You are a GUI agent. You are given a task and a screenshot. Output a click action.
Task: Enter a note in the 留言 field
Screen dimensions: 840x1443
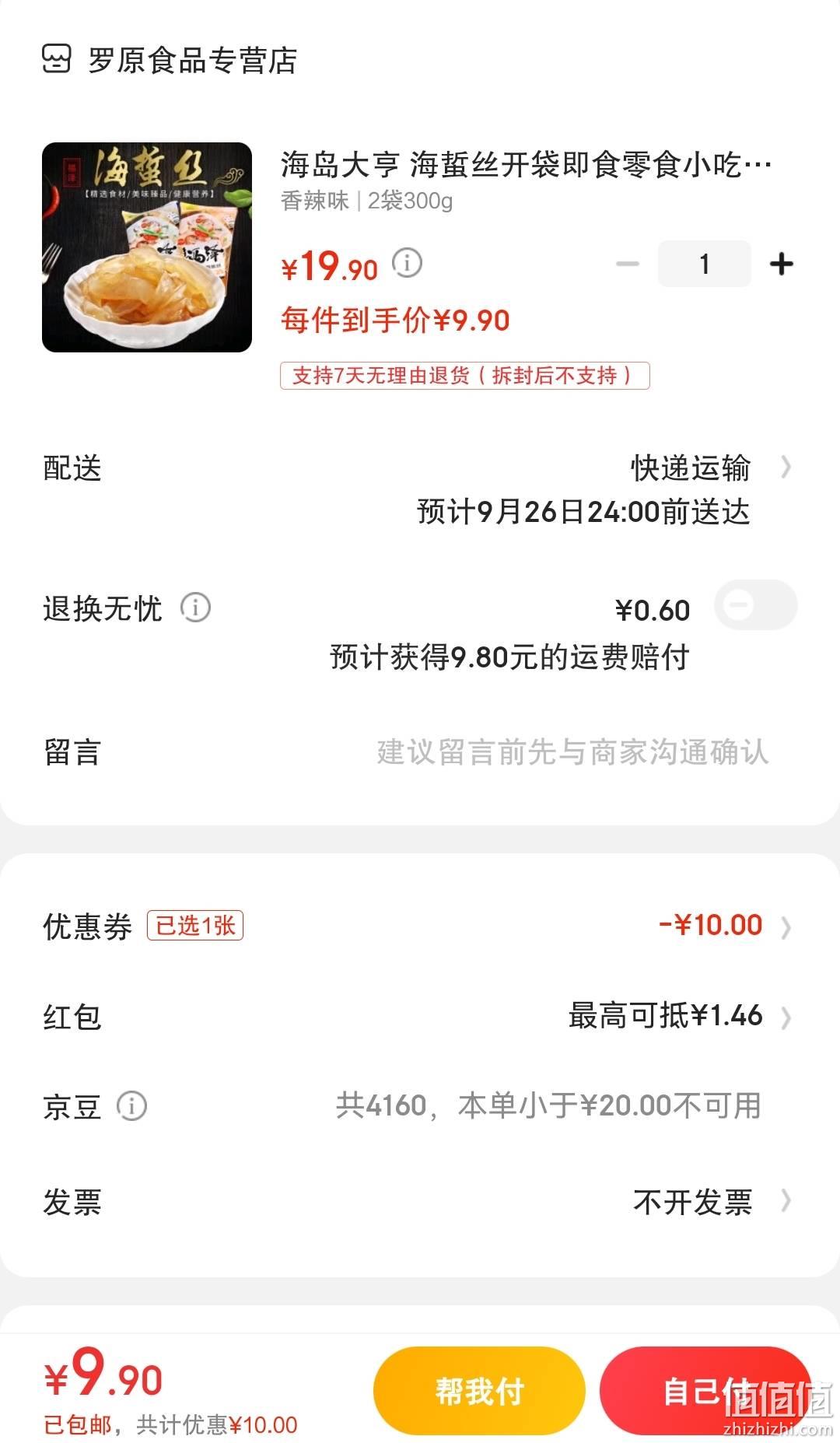(x=572, y=752)
